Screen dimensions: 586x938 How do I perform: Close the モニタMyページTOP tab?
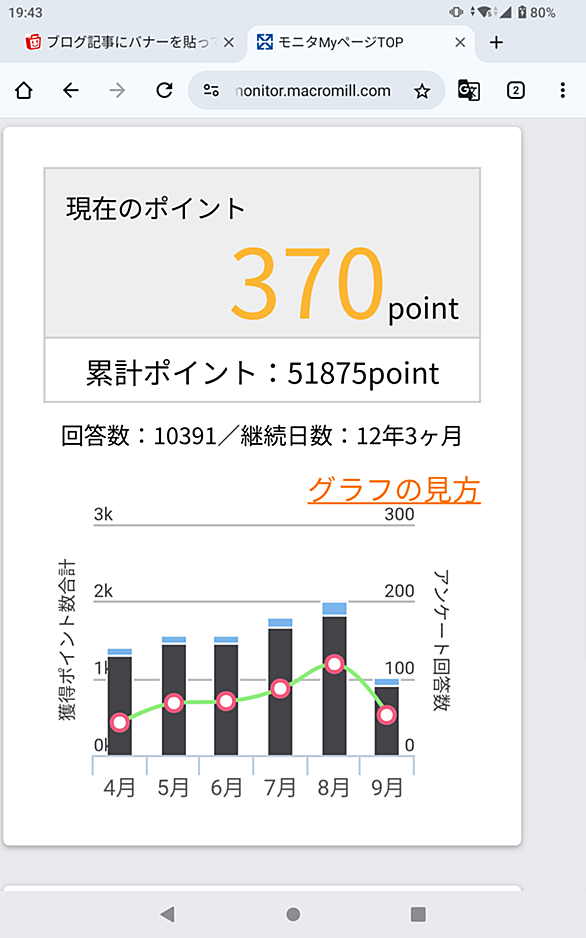[460, 42]
